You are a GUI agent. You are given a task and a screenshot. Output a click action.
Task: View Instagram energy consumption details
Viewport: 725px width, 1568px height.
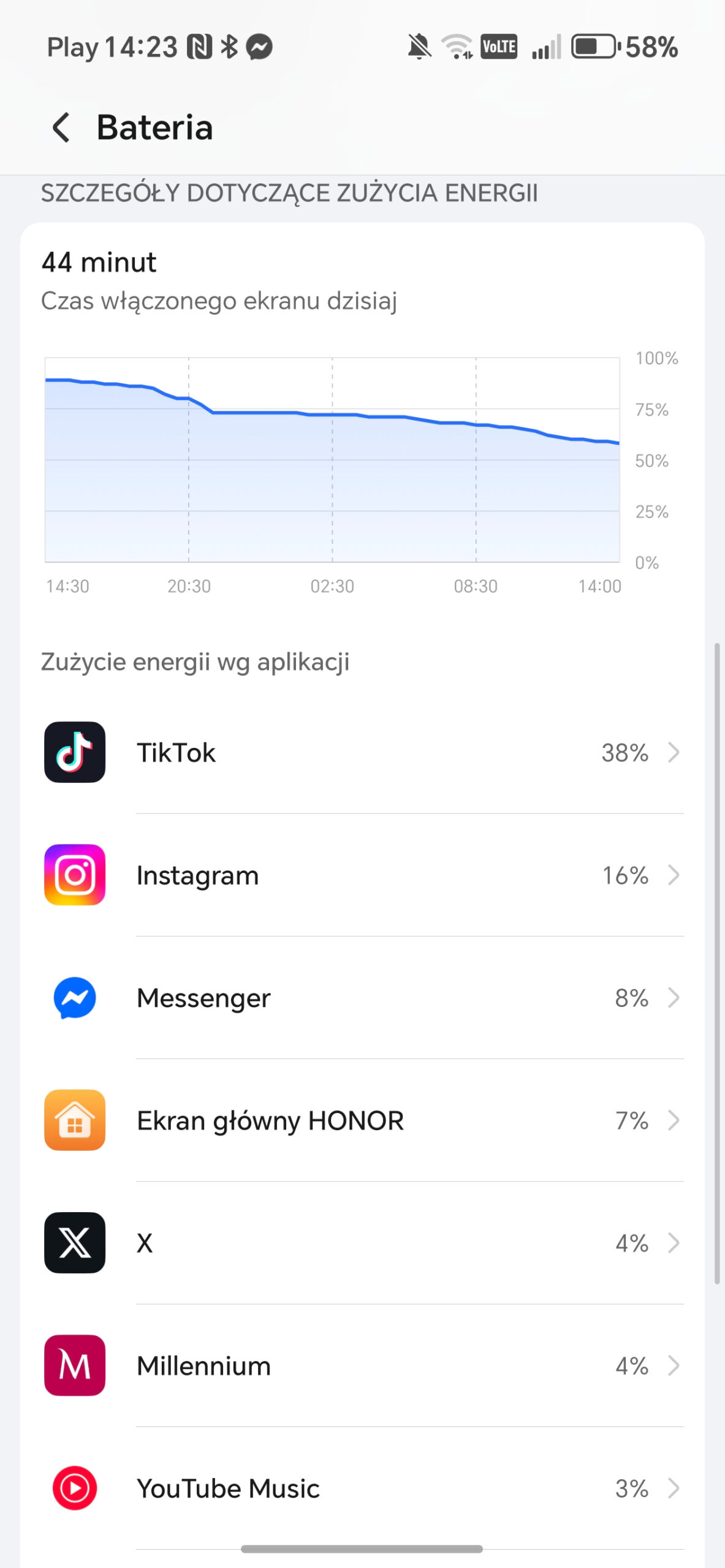pos(362,875)
